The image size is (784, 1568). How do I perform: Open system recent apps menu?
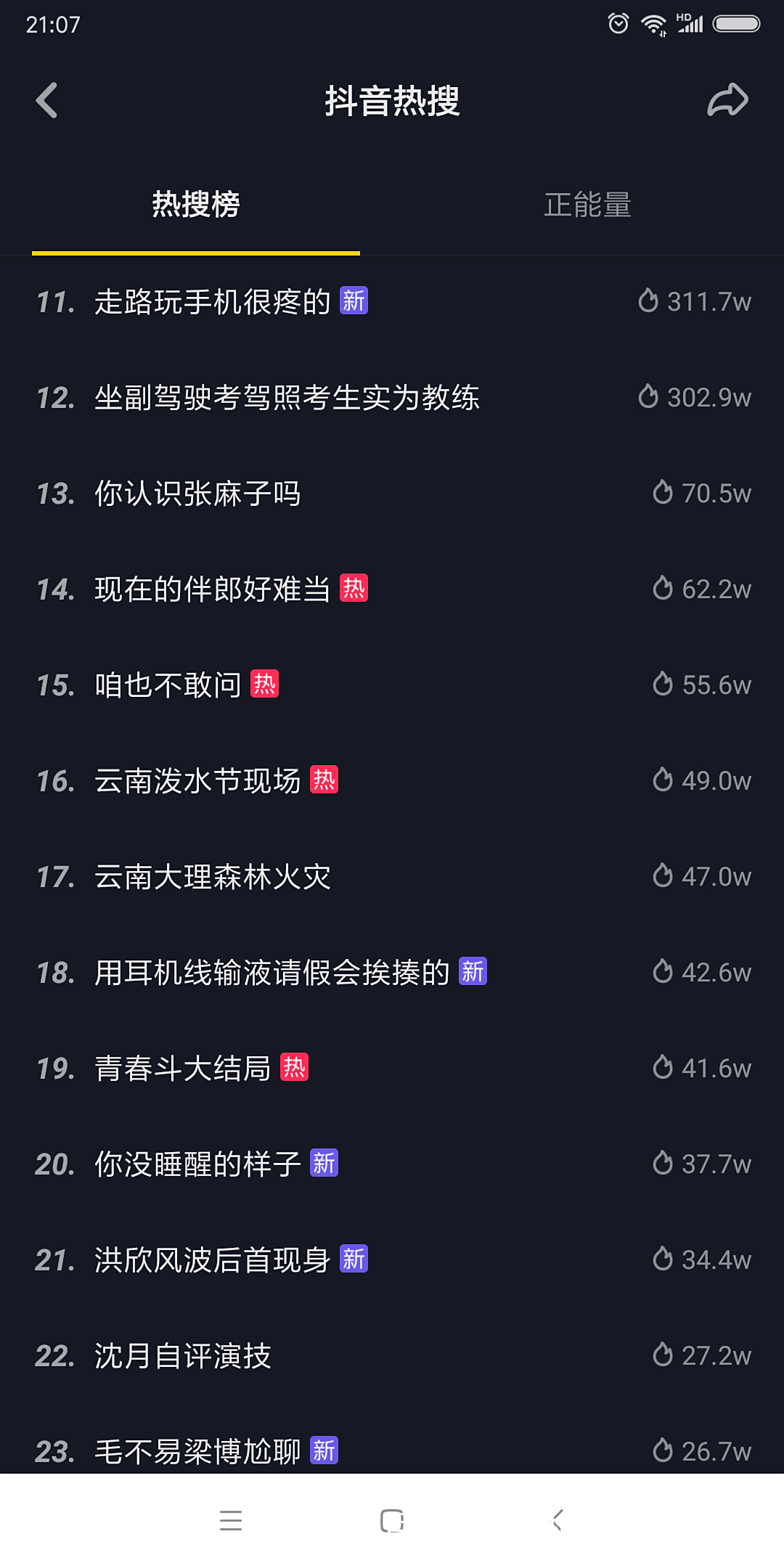[231, 1520]
